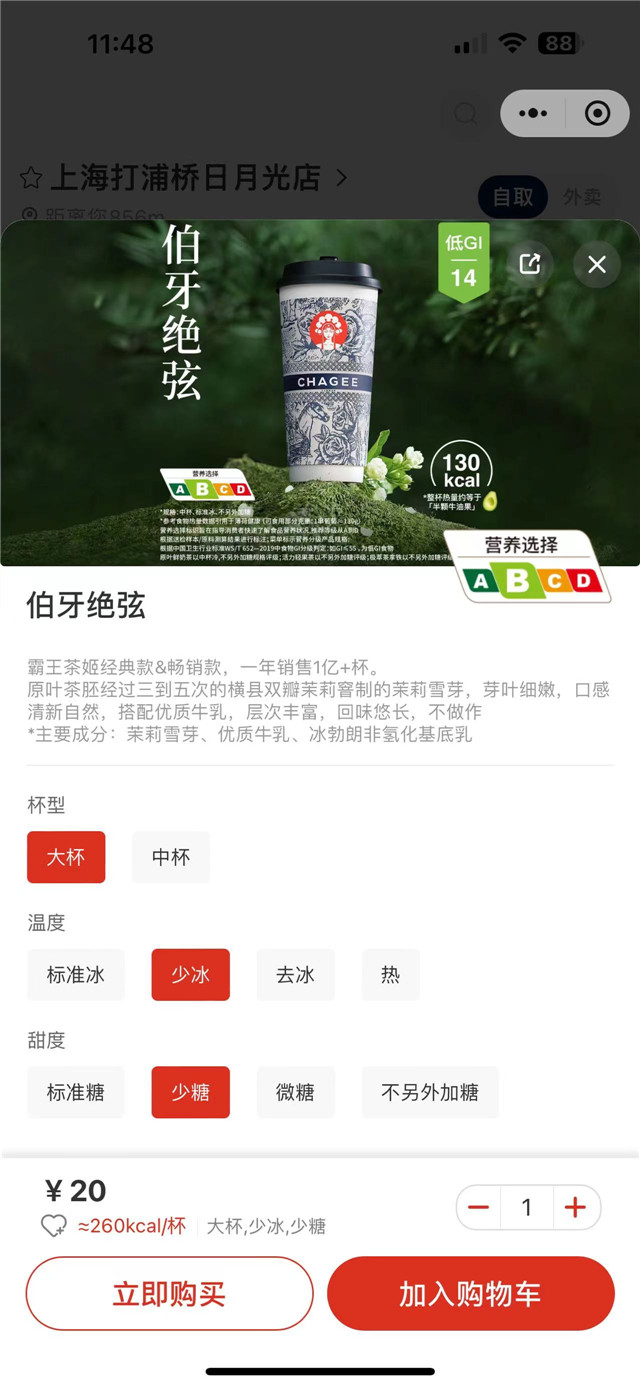Tap 立即购买 to buy now
The image size is (640, 1387).
[169, 1294]
